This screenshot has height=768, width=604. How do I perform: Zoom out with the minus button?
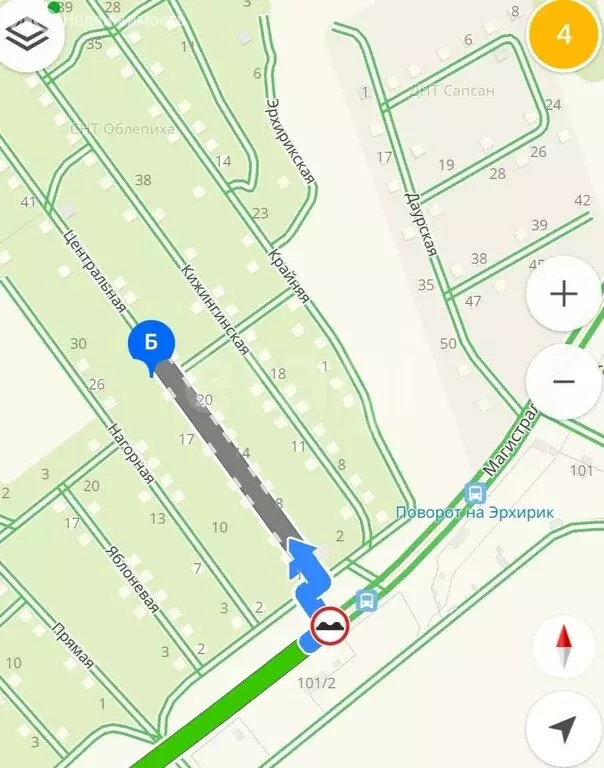[x=564, y=381]
